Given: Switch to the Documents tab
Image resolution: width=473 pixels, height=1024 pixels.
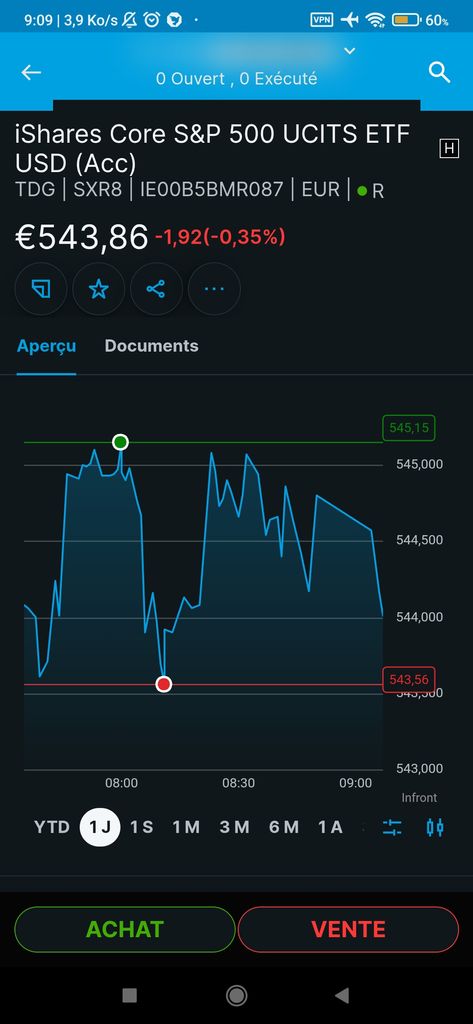Looking at the screenshot, I should (152, 345).
